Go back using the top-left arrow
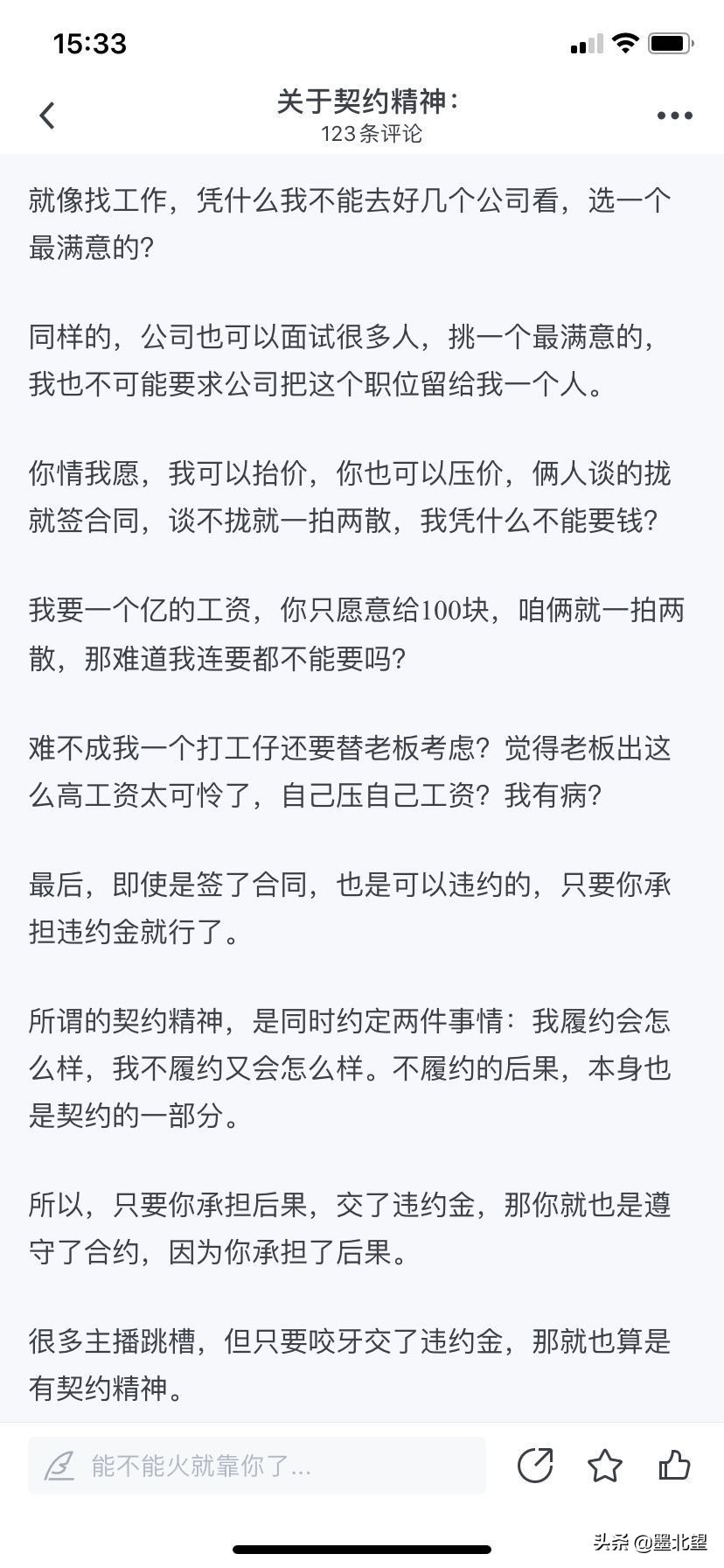This screenshot has width=724, height=1568. tap(47, 115)
